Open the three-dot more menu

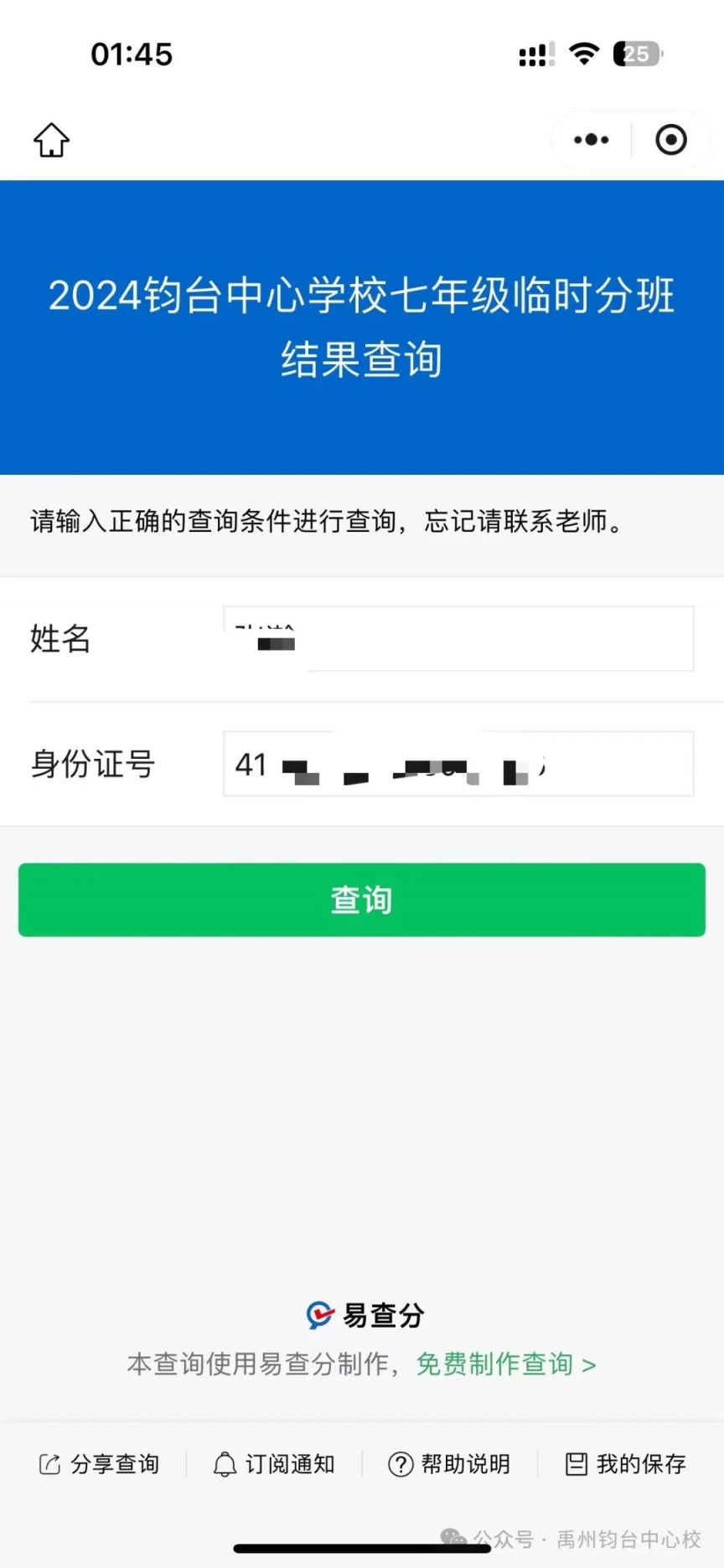[592, 140]
